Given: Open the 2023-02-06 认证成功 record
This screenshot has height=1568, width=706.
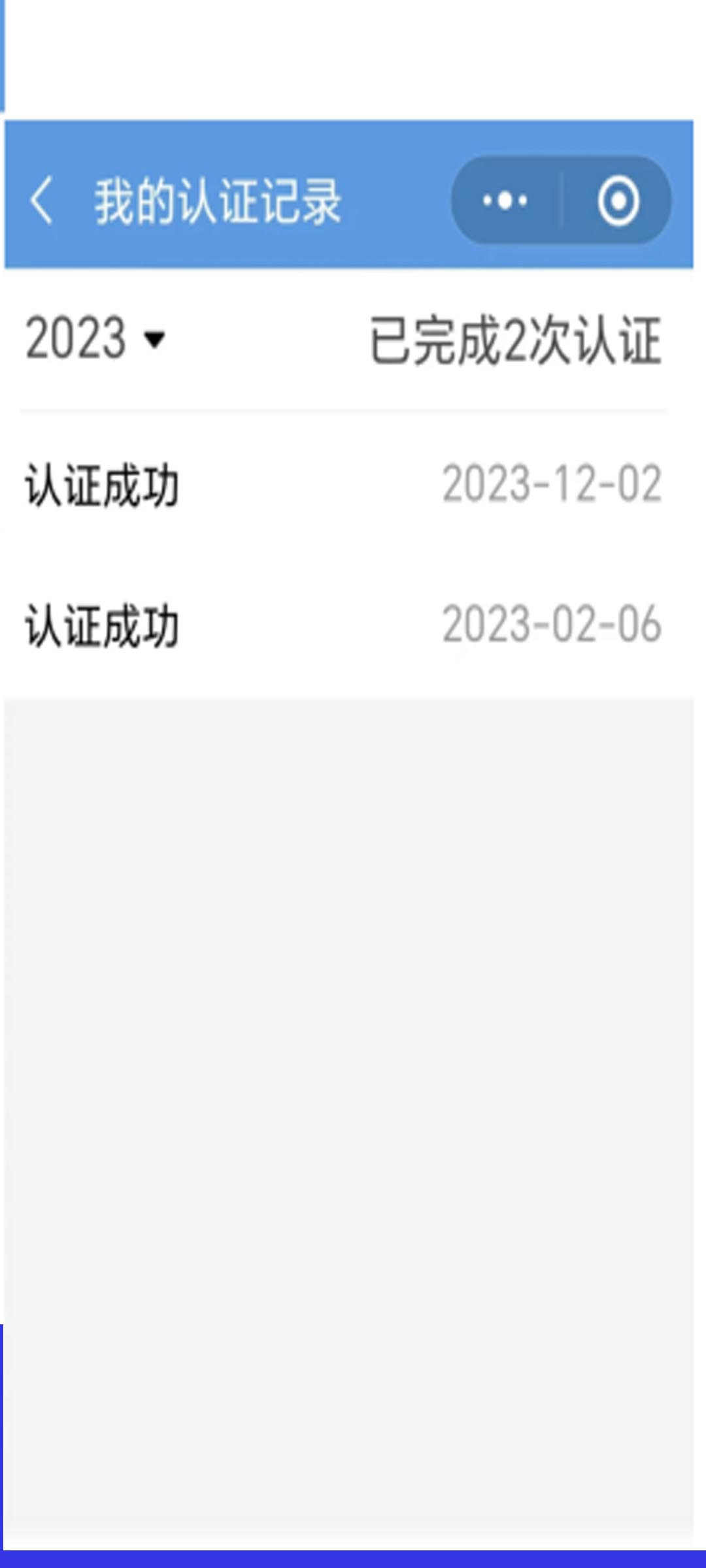Looking at the screenshot, I should pos(344,625).
